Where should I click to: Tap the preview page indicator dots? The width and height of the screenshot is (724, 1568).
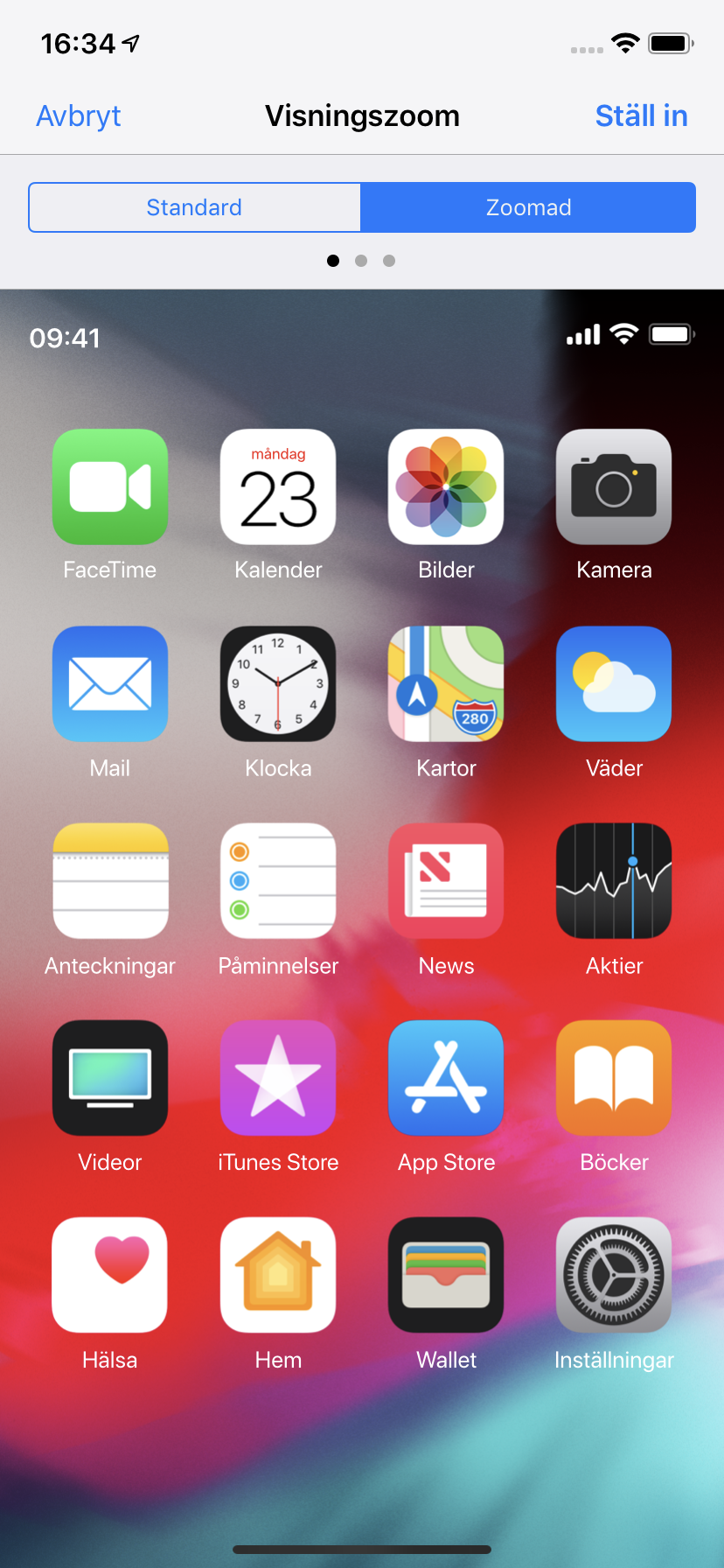point(361,261)
